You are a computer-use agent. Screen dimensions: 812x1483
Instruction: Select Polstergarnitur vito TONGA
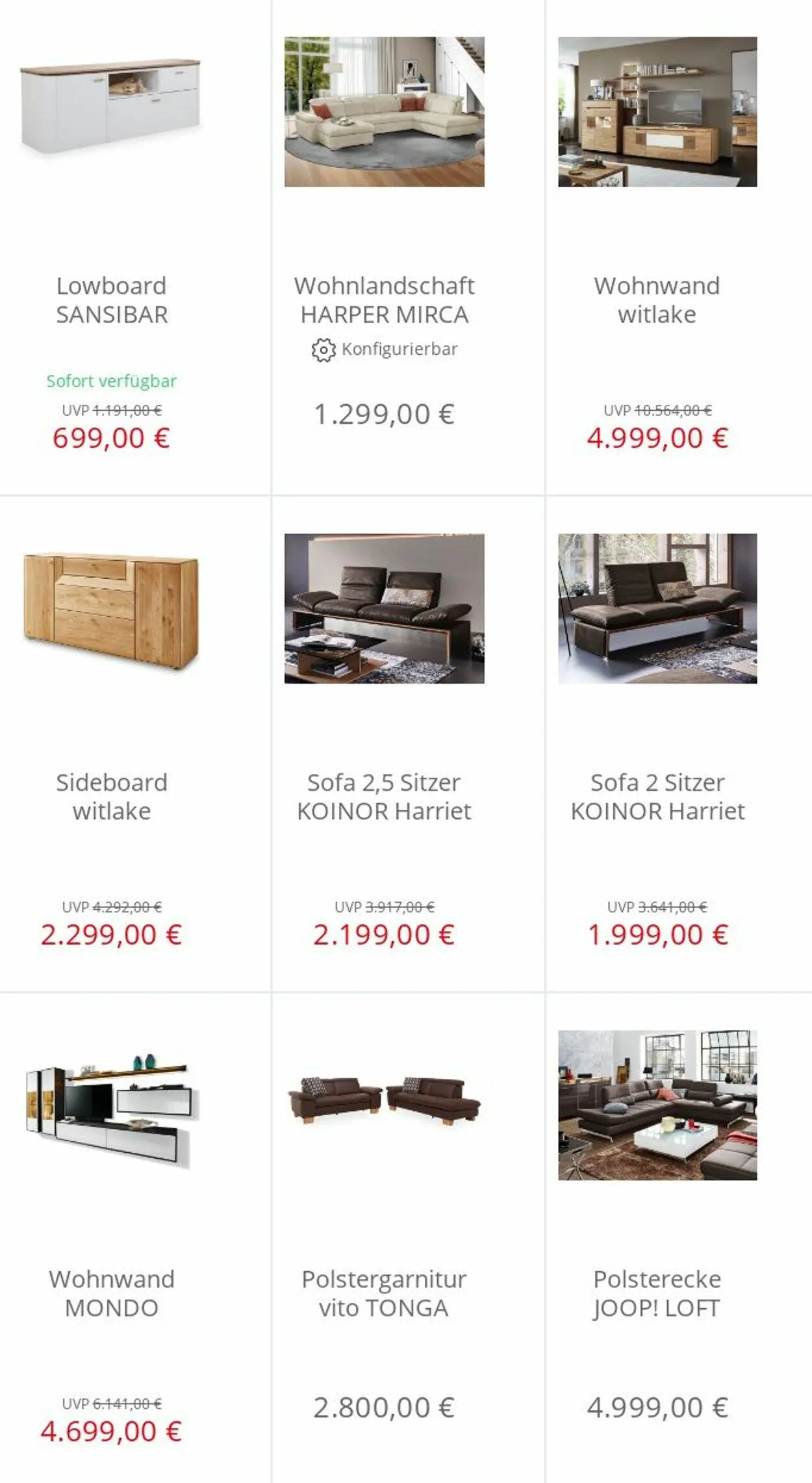pos(384,1238)
